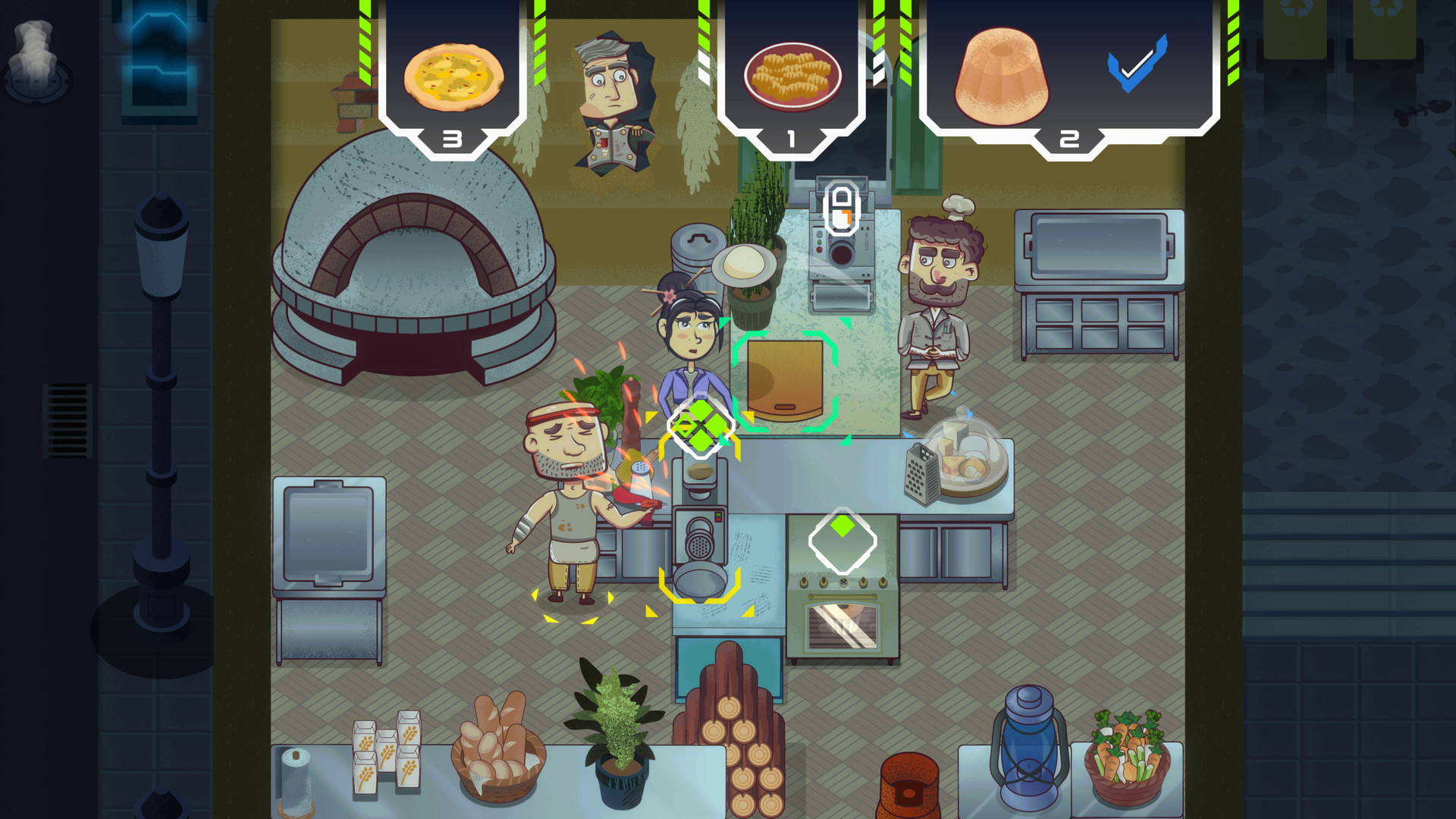The image size is (1456, 819).
Task: Select the fries order card
Action: (792, 76)
